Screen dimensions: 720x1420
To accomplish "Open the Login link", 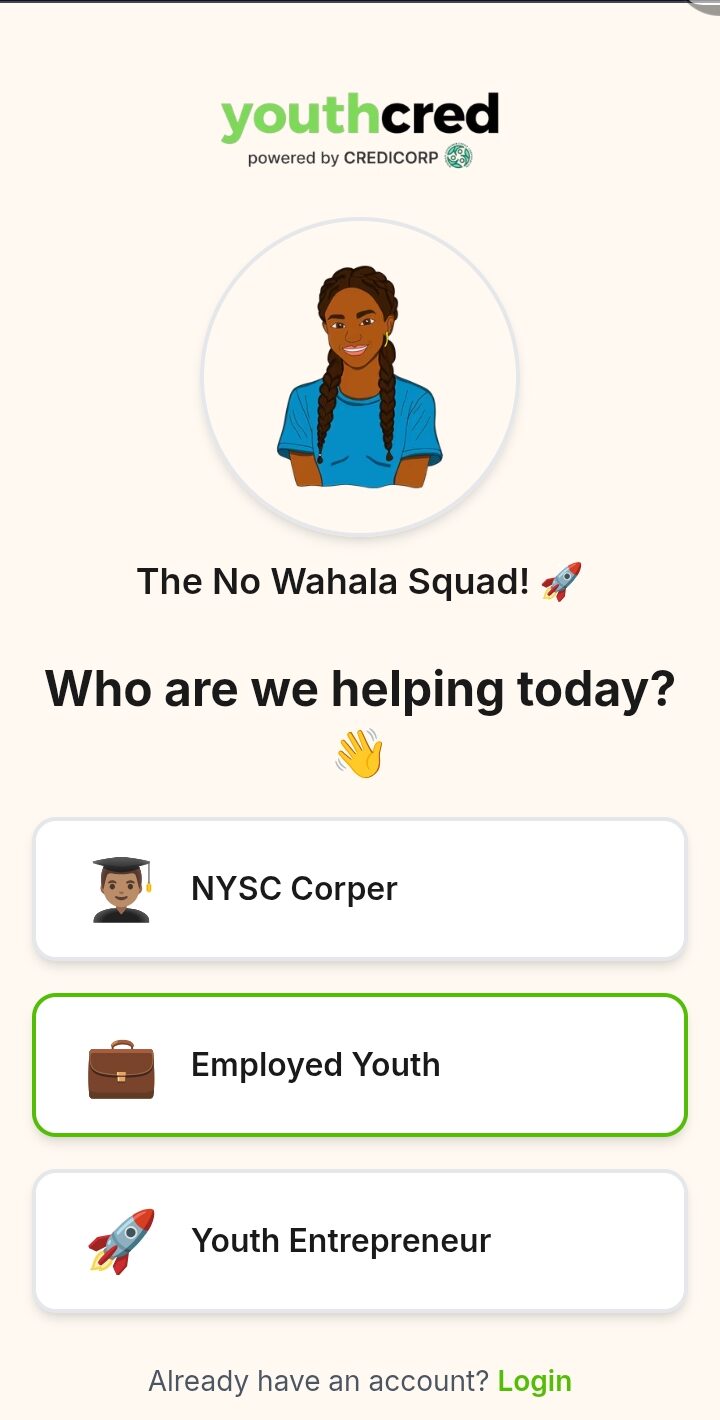I will 535,1382.
